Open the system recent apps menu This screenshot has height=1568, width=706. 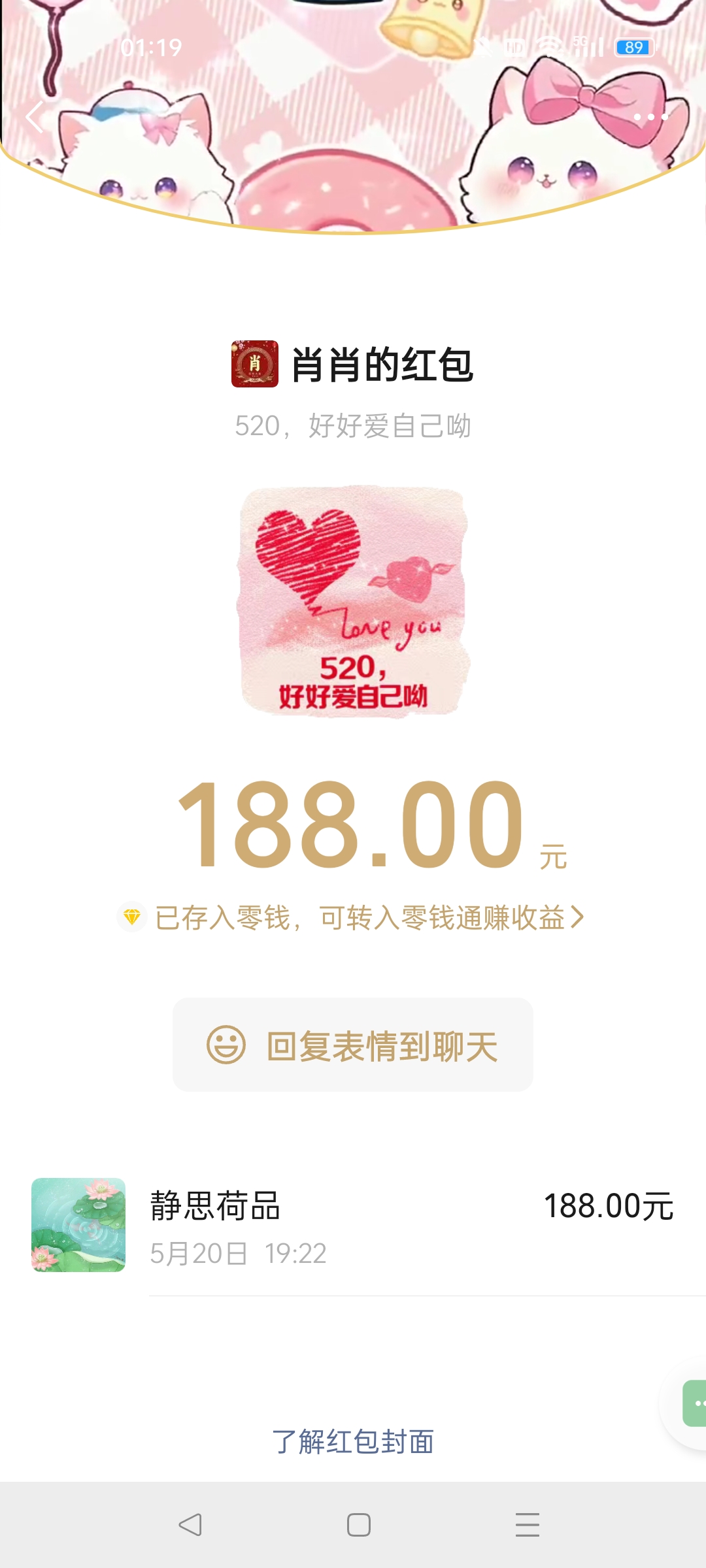coord(527,1525)
